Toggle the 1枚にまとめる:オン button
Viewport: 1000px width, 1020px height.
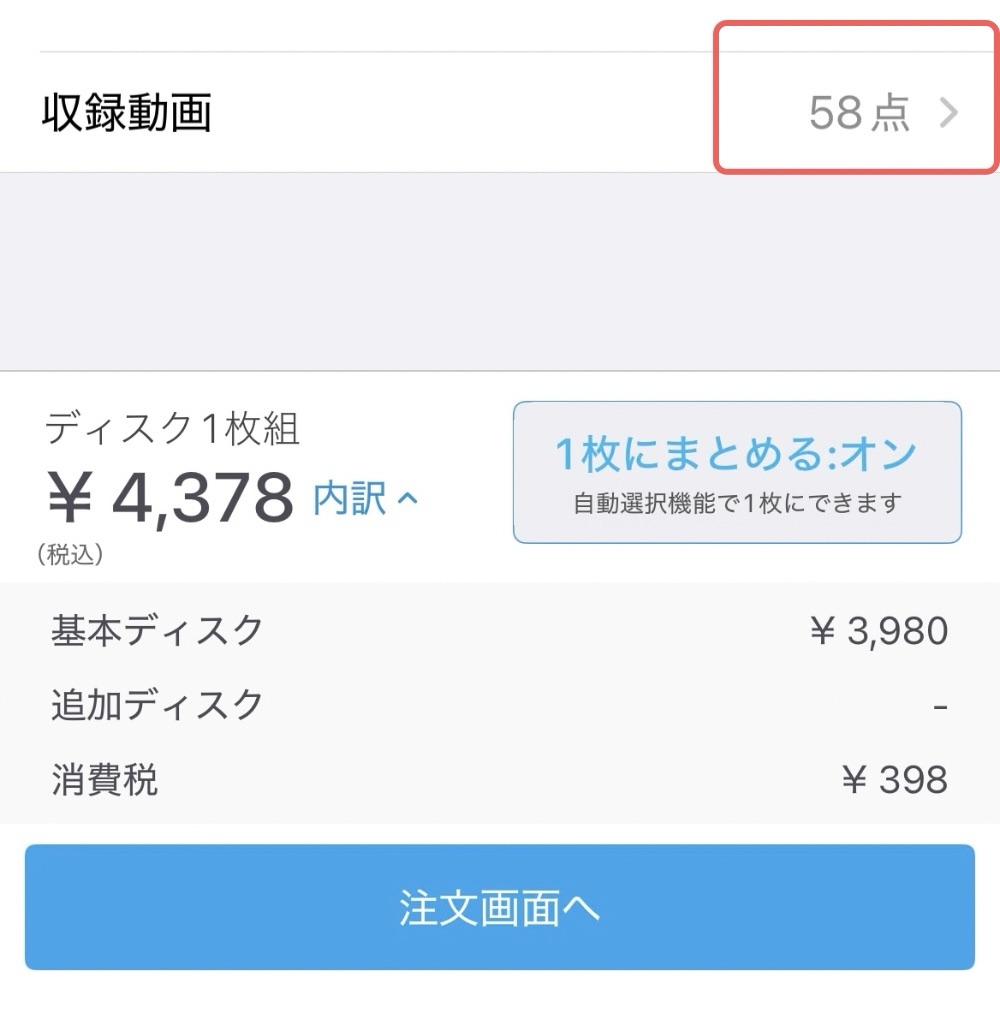tap(737, 472)
